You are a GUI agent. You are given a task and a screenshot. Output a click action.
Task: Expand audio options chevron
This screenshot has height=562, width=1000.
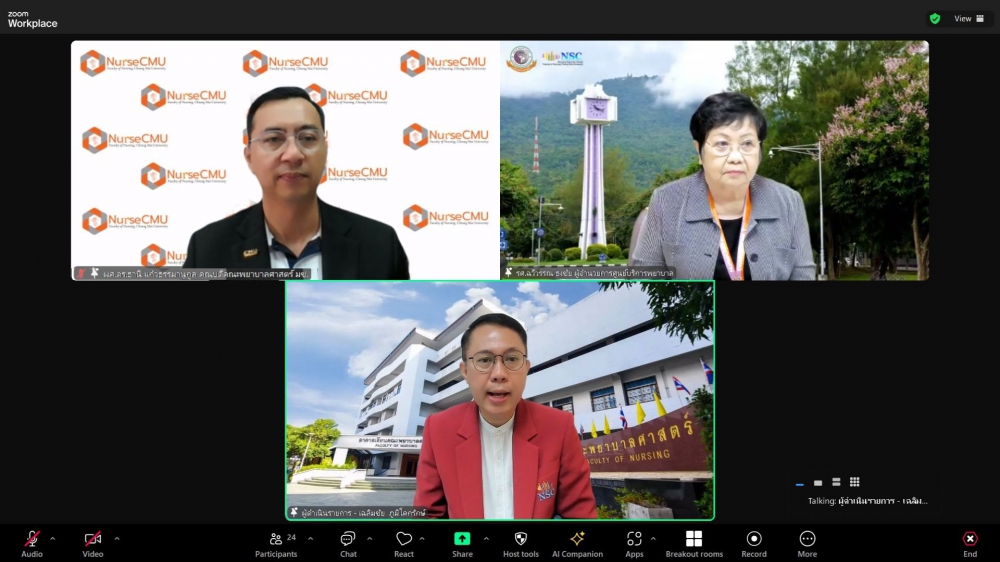coord(53,538)
